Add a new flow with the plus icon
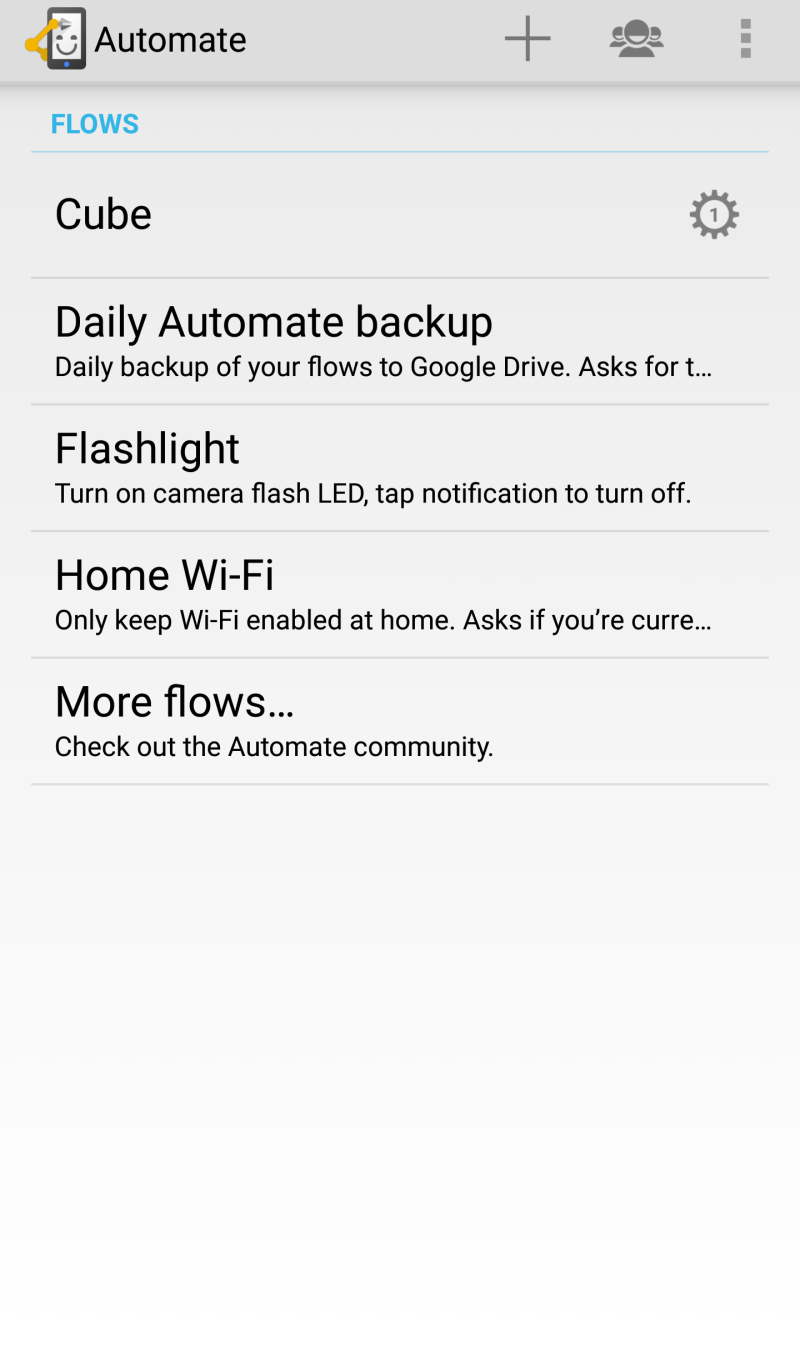 click(x=527, y=39)
